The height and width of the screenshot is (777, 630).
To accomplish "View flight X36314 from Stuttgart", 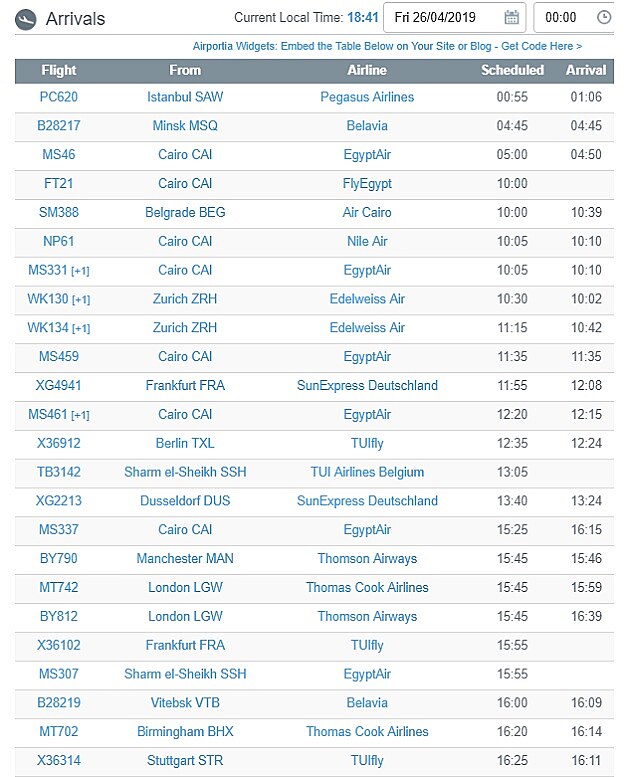I will 58,760.
